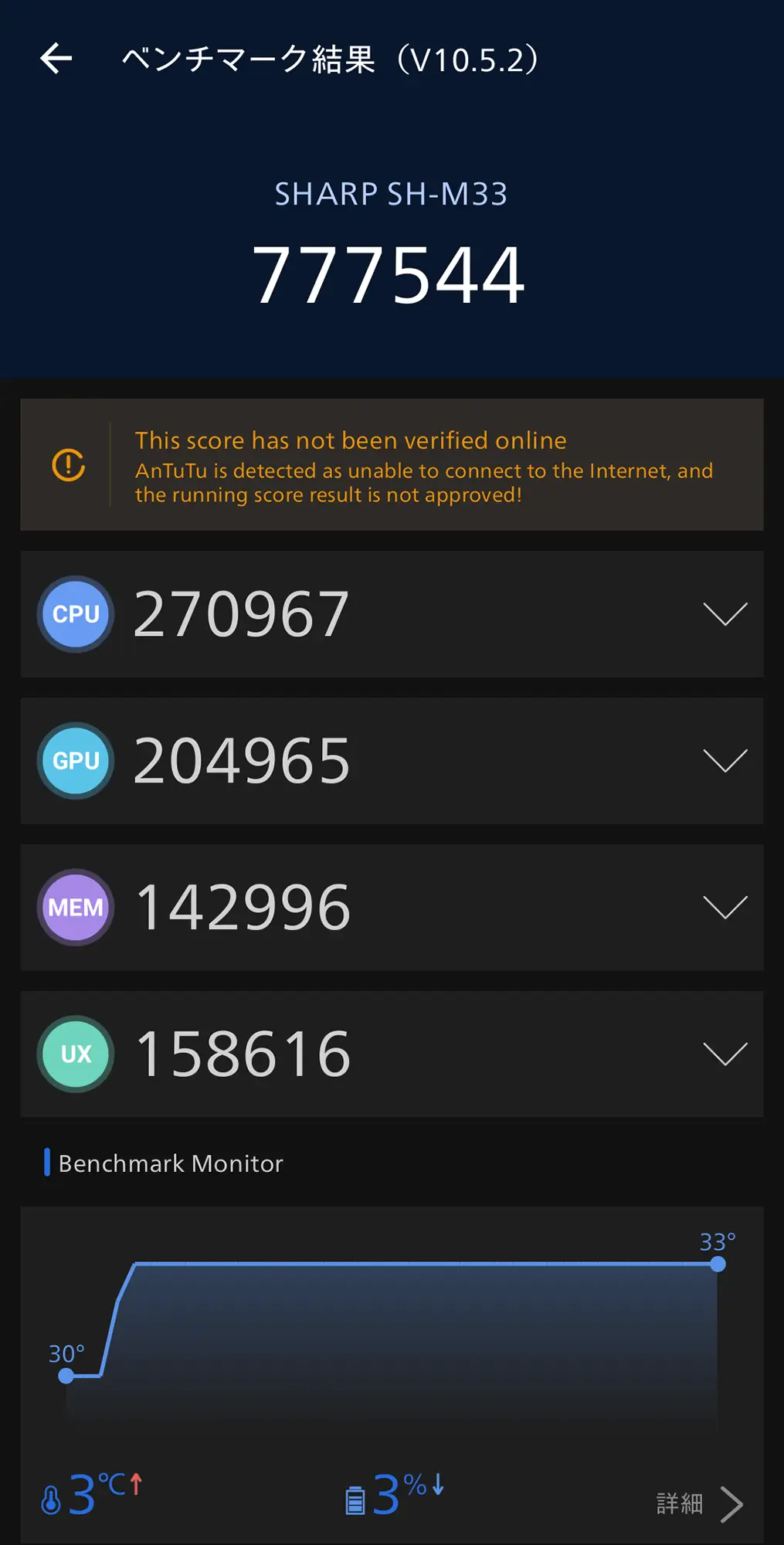Image resolution: width=784 pixels, height=1545 pixels.
Task: Click the UX score icon
Action: [75, 1054]
